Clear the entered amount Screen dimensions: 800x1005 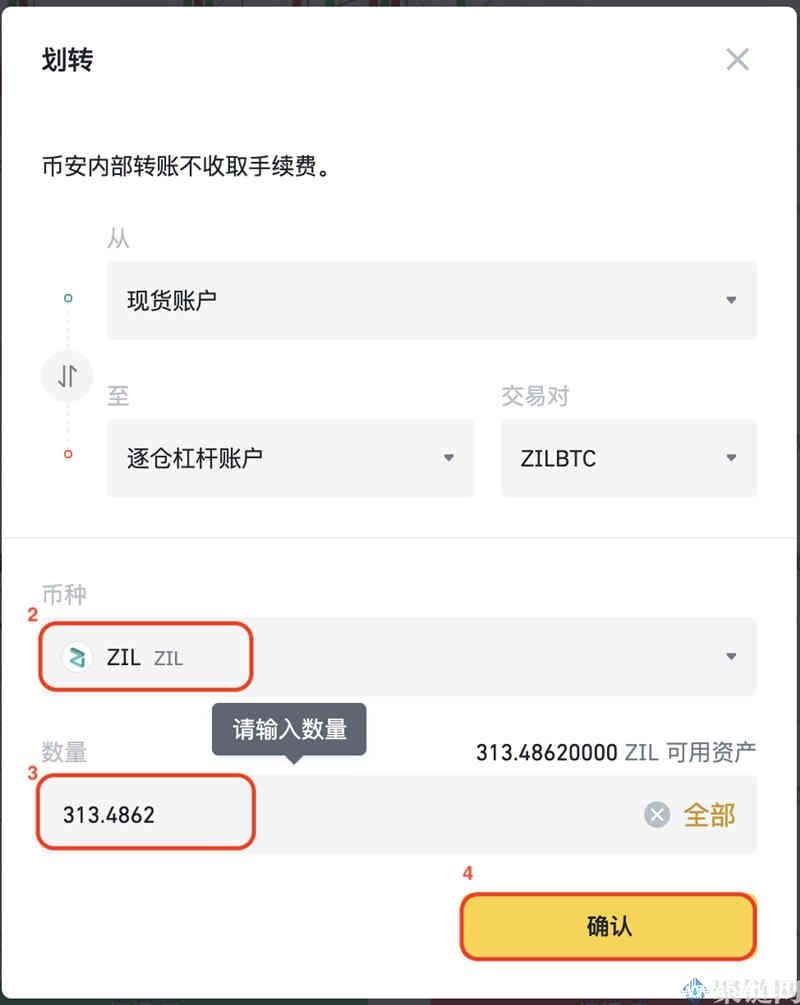tap(656, 815)
